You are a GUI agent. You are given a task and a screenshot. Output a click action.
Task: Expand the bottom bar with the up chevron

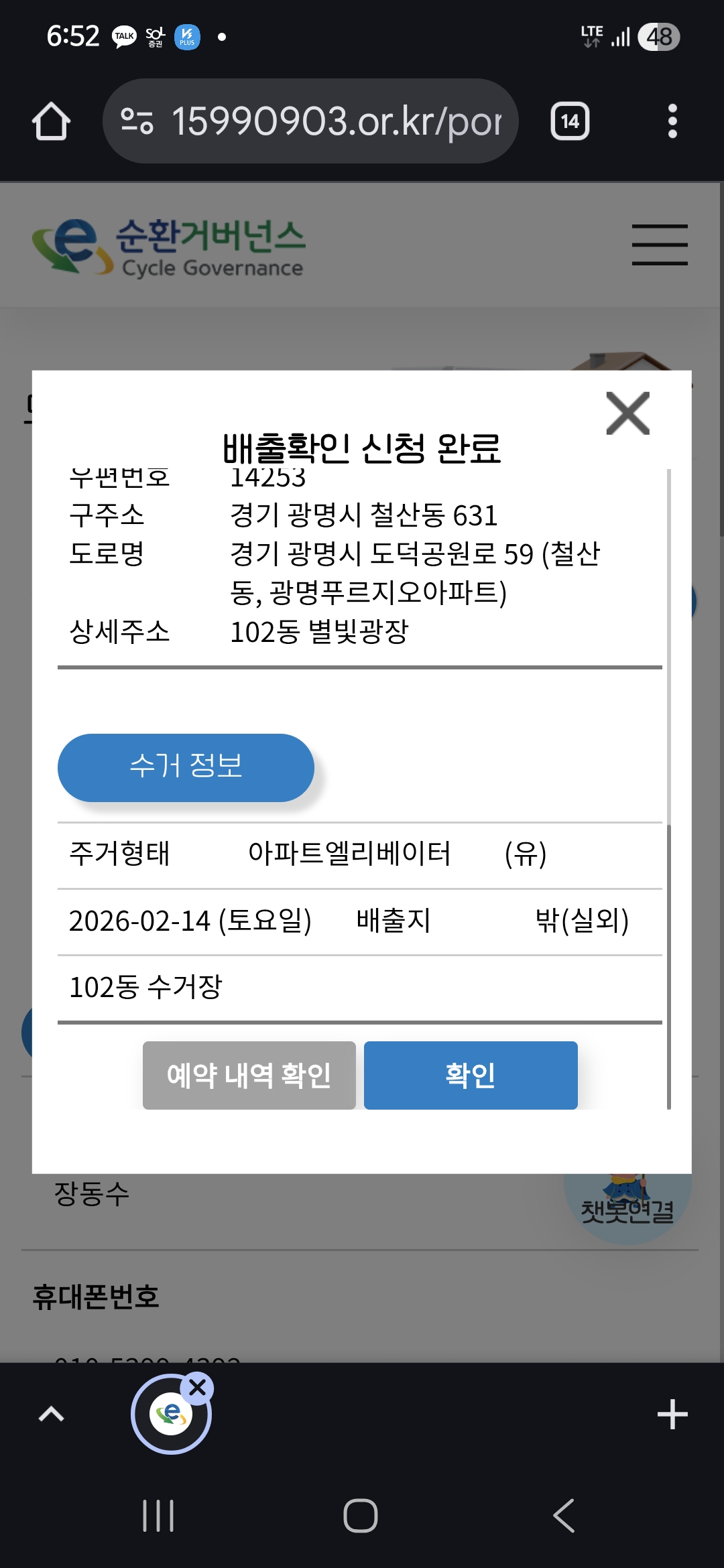pyautogui.click(x=51, y=1415)
